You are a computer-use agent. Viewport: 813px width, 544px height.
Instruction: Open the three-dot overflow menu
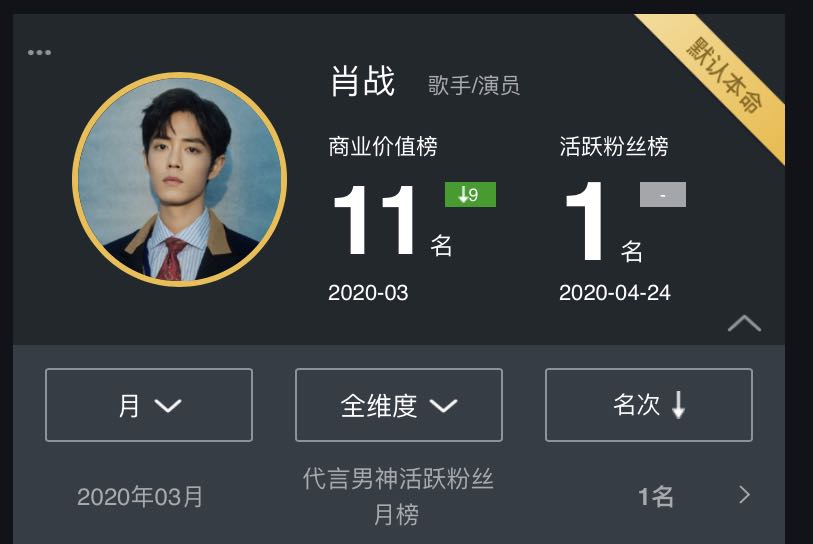coord(40,53)
